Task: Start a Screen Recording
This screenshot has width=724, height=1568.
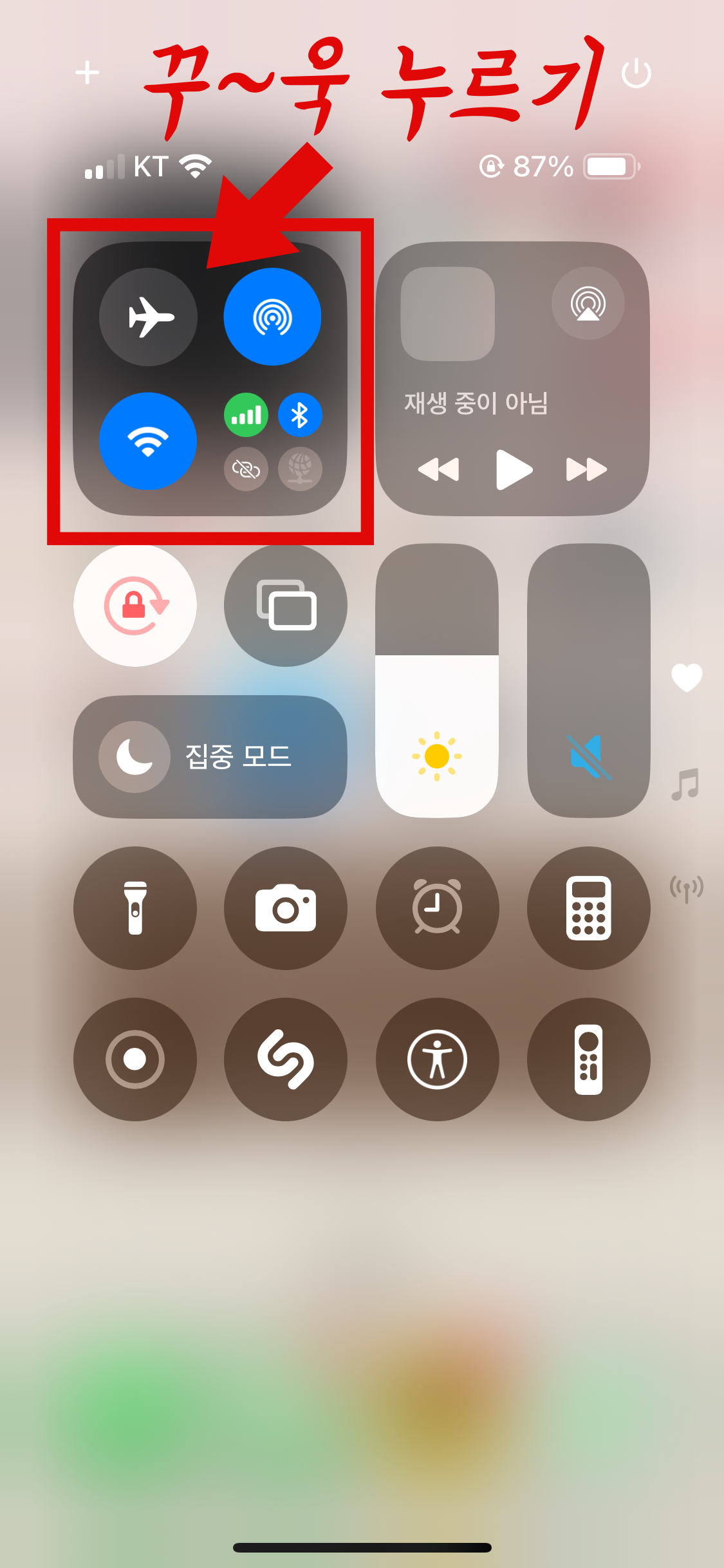Action: coord(135,1059)
